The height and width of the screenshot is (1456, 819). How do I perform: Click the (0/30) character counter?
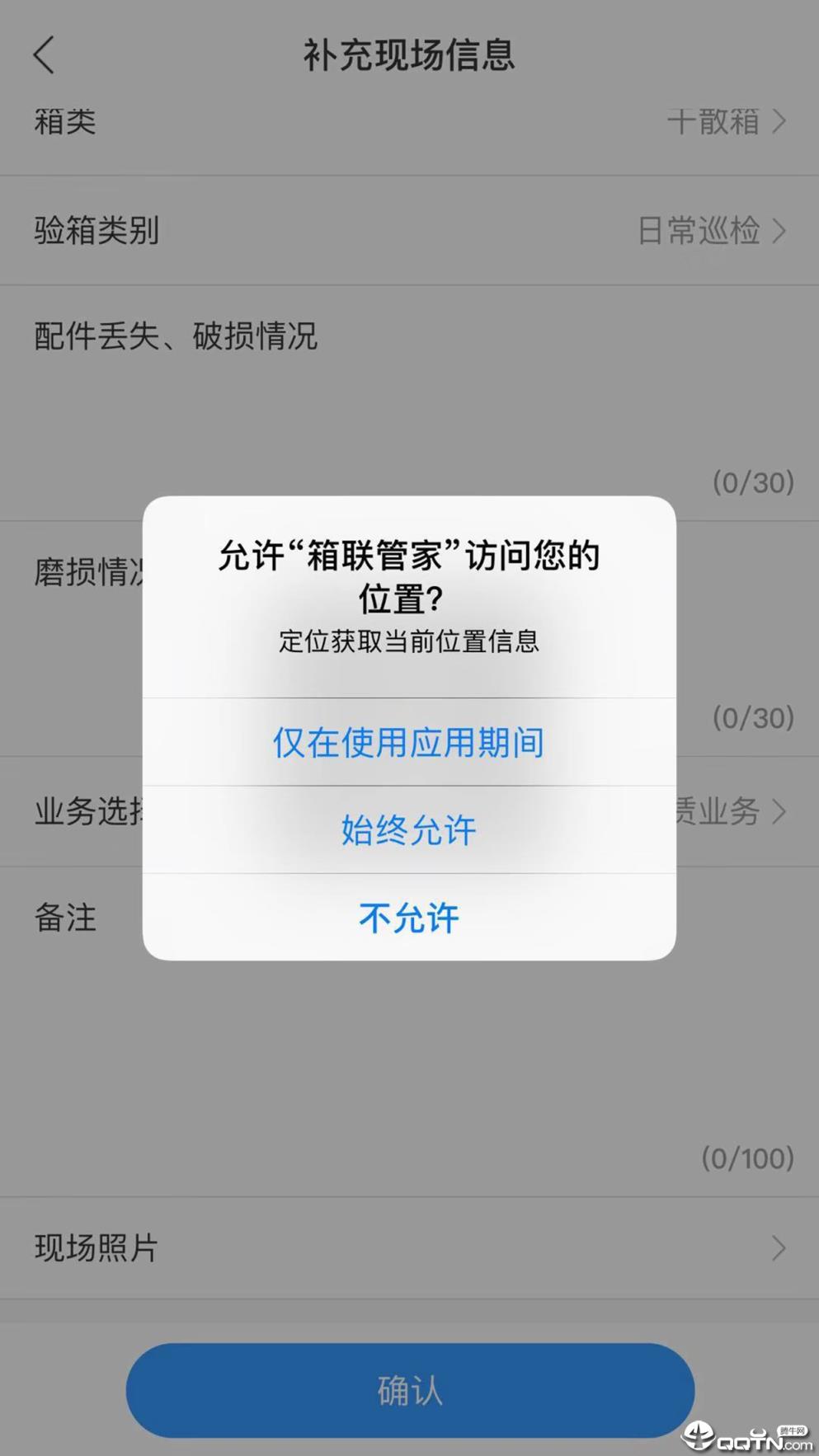click(755, 483)
